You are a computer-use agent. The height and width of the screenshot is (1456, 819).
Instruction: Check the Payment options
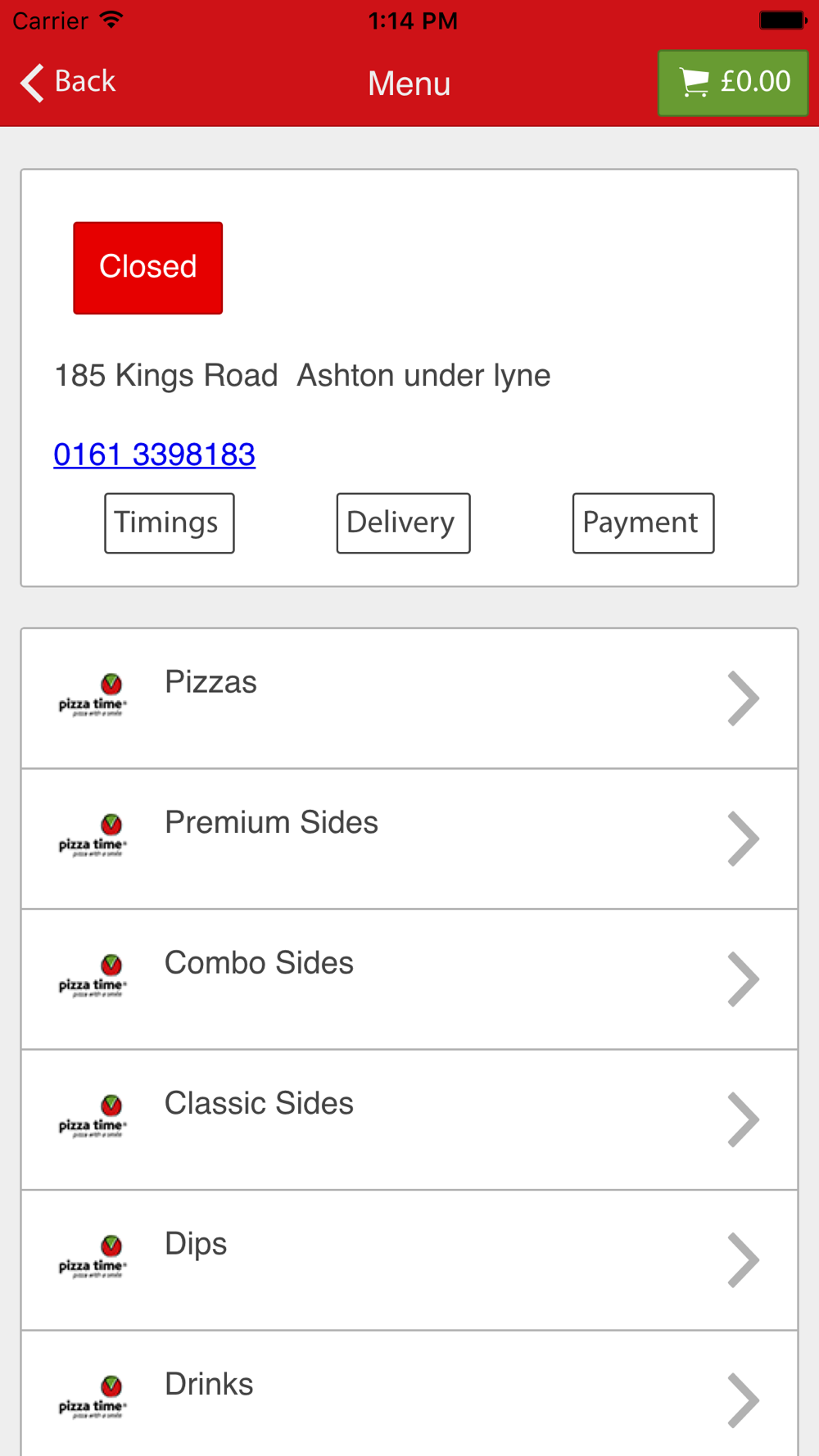(643, 523)
